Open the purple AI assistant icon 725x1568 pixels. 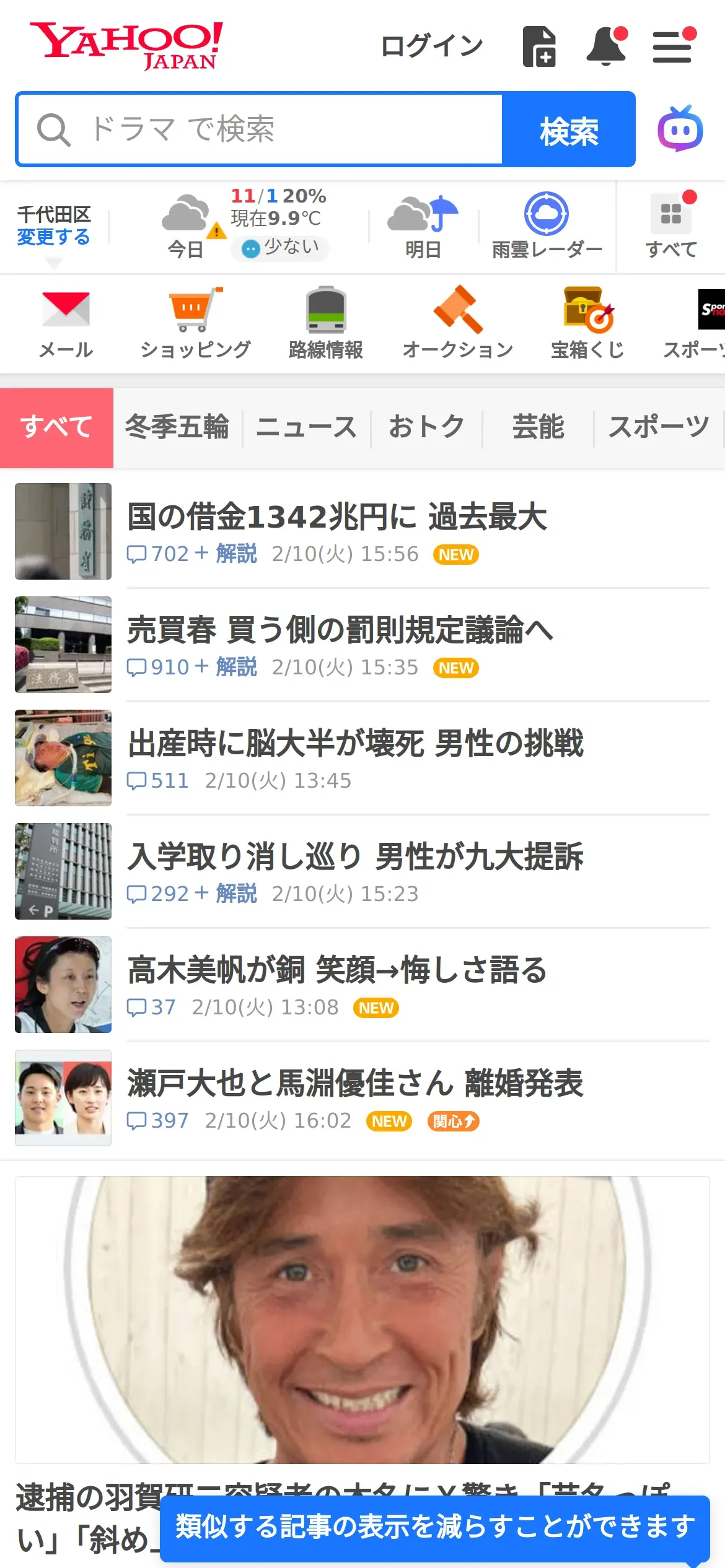coord(680,129)
